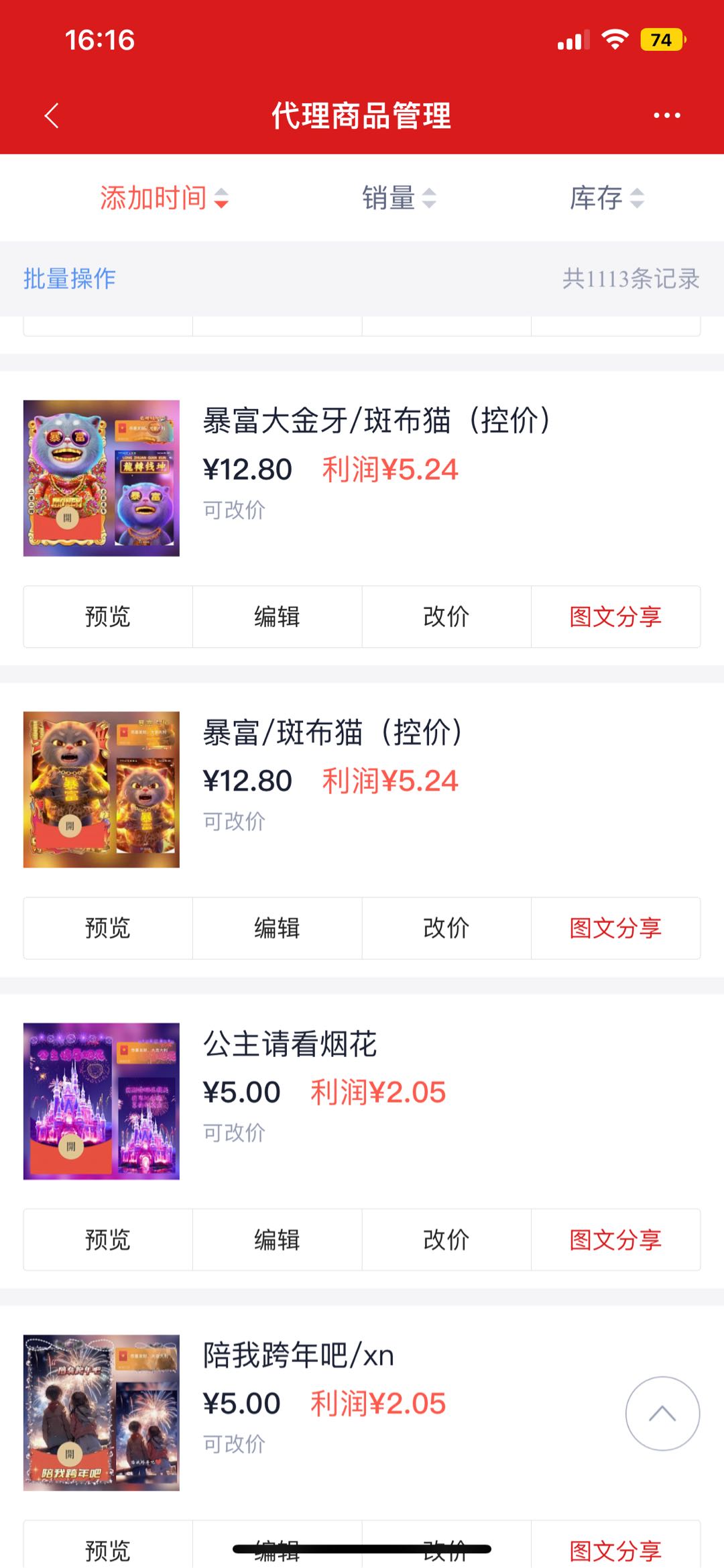Sort the list by 库存
Screen dimensions: 724x1568
[x=607, y=198]
